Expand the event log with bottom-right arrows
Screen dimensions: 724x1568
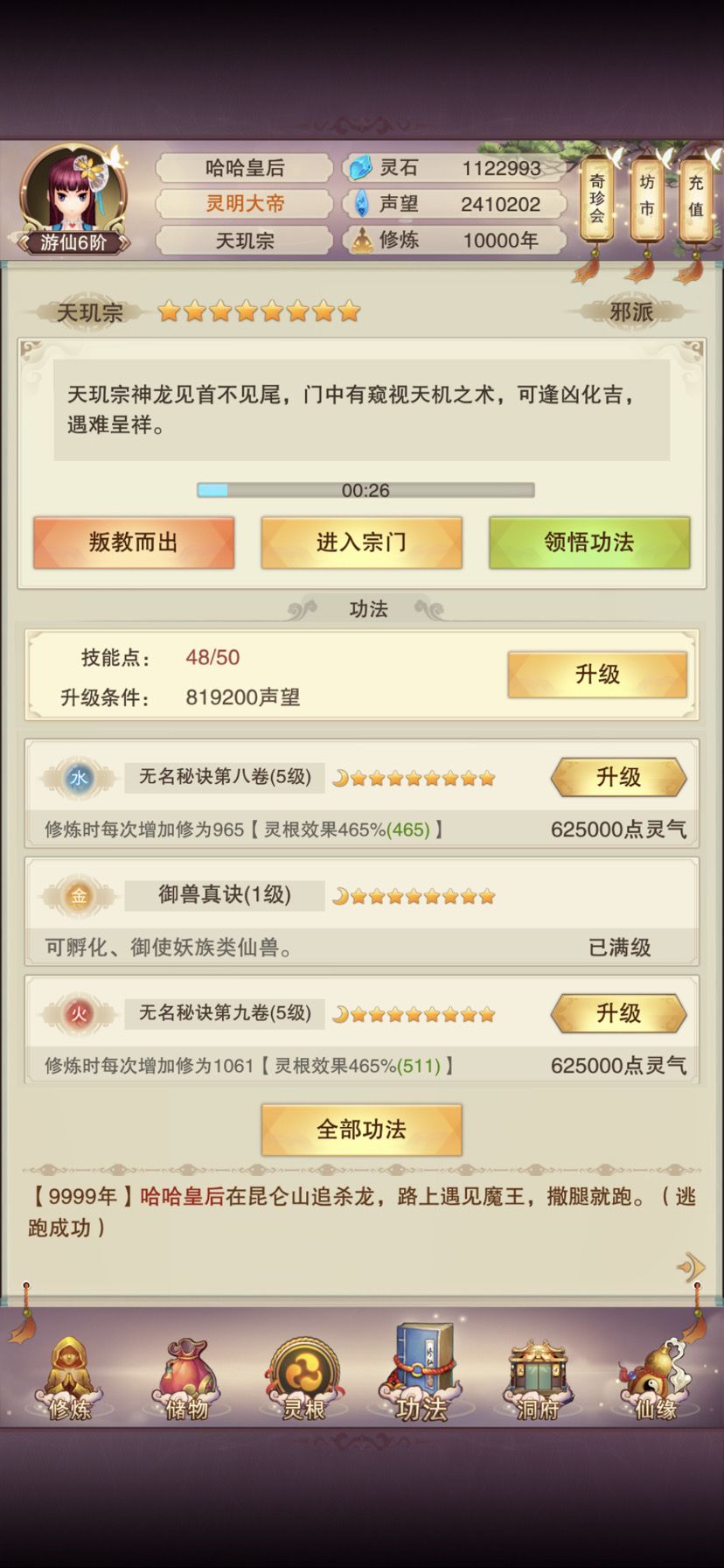pyautogui.click(x=692, y=1268)
